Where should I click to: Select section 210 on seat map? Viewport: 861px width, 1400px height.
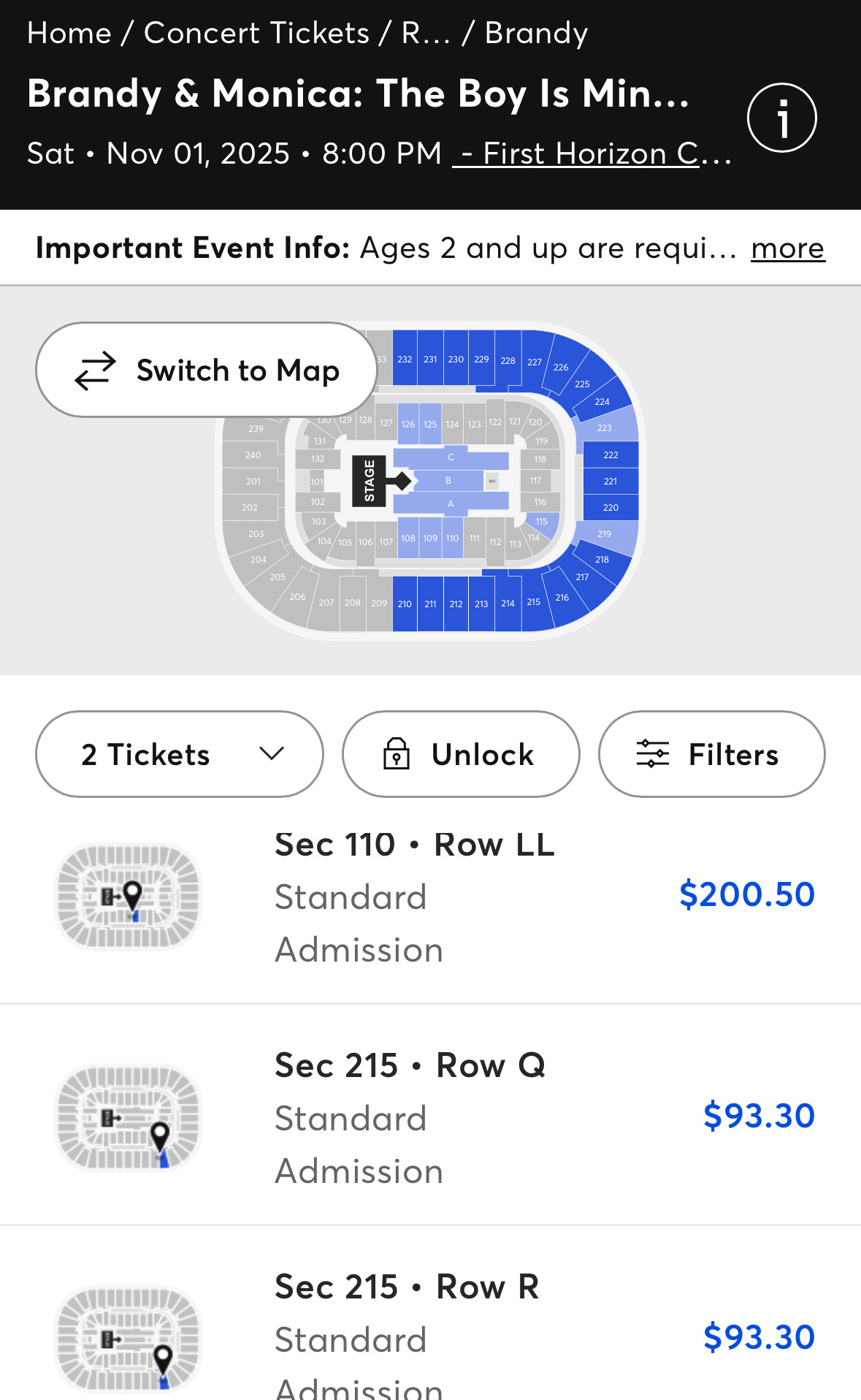405,604
